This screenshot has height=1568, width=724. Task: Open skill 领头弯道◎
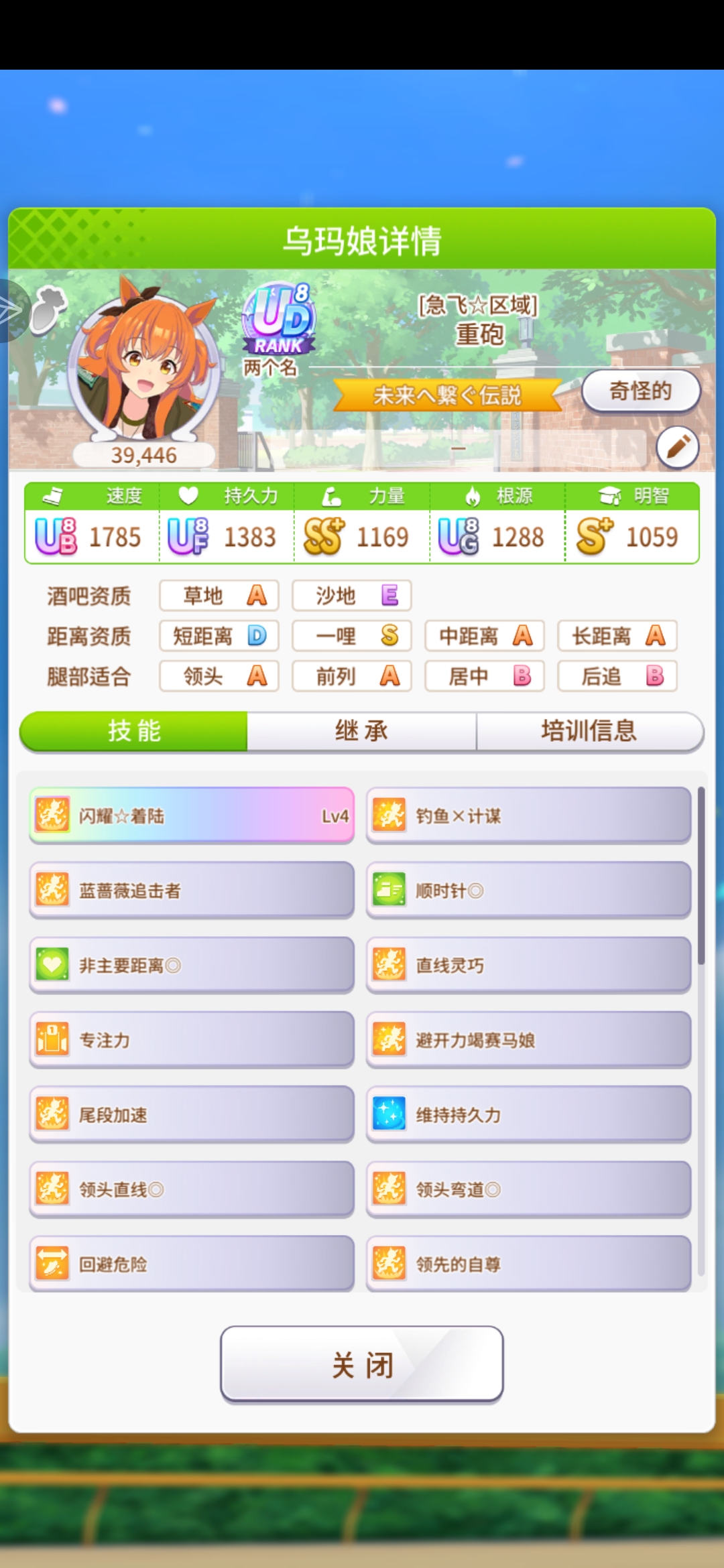coord(528,1189)
